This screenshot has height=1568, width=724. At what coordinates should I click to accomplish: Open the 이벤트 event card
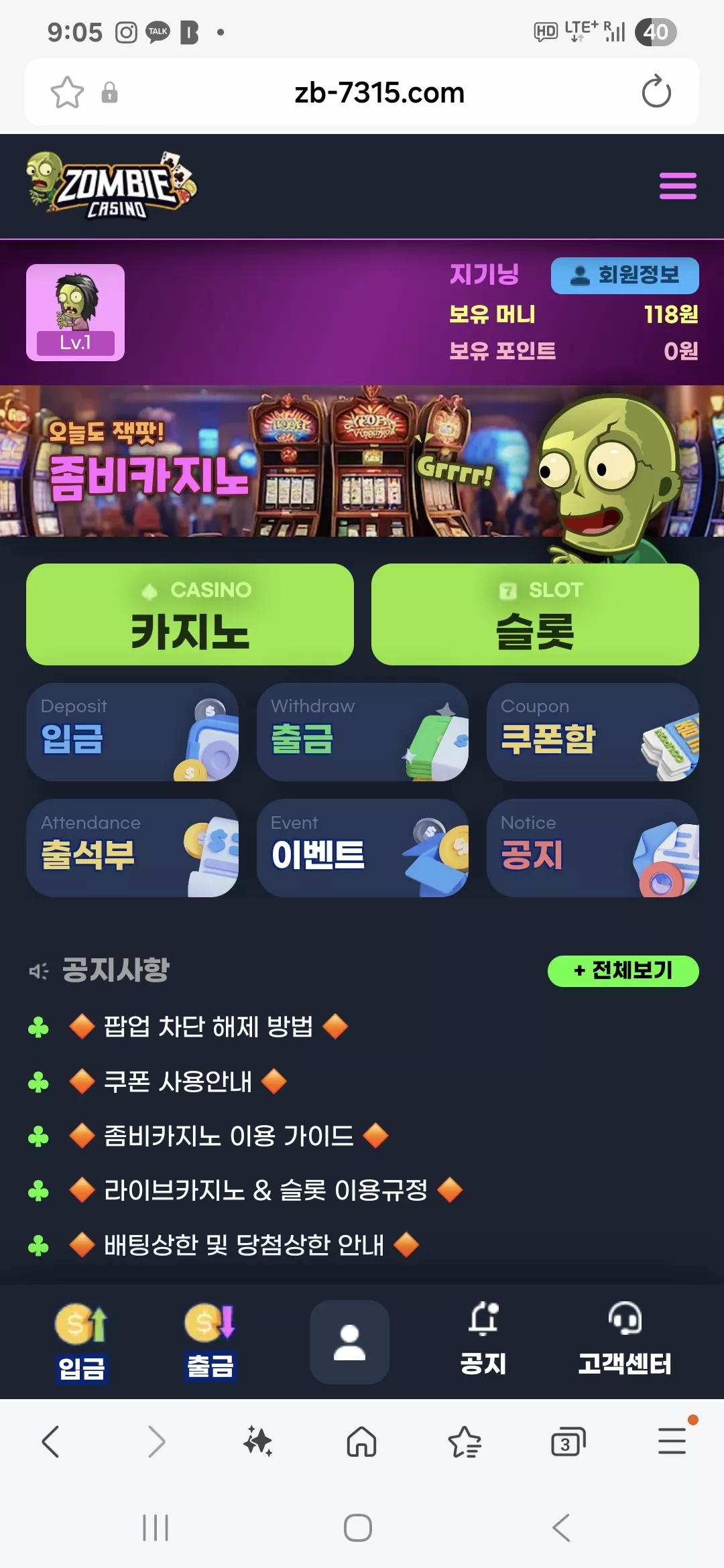click(362, 848)
